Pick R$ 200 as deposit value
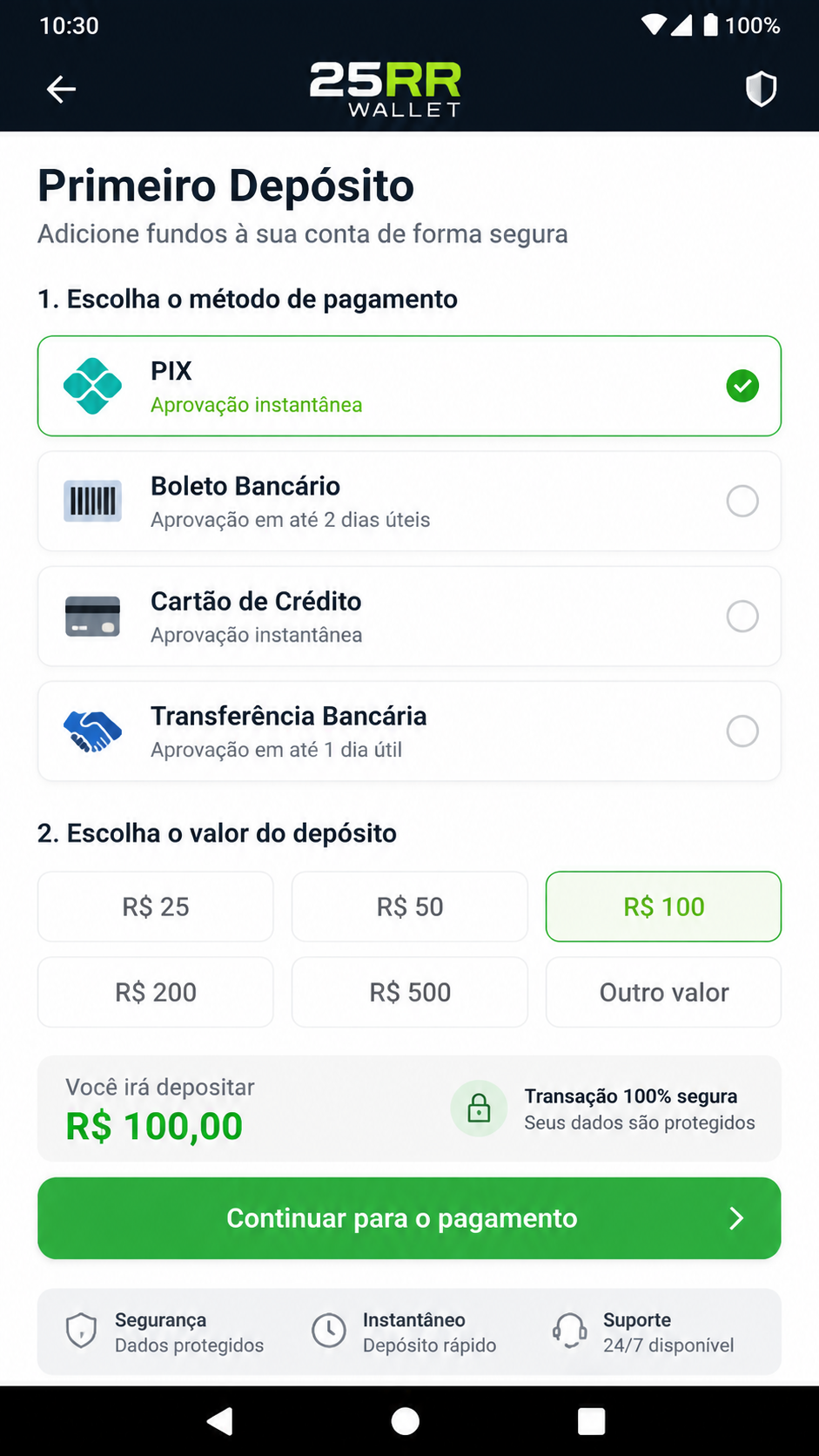 (x=156, y=992)
